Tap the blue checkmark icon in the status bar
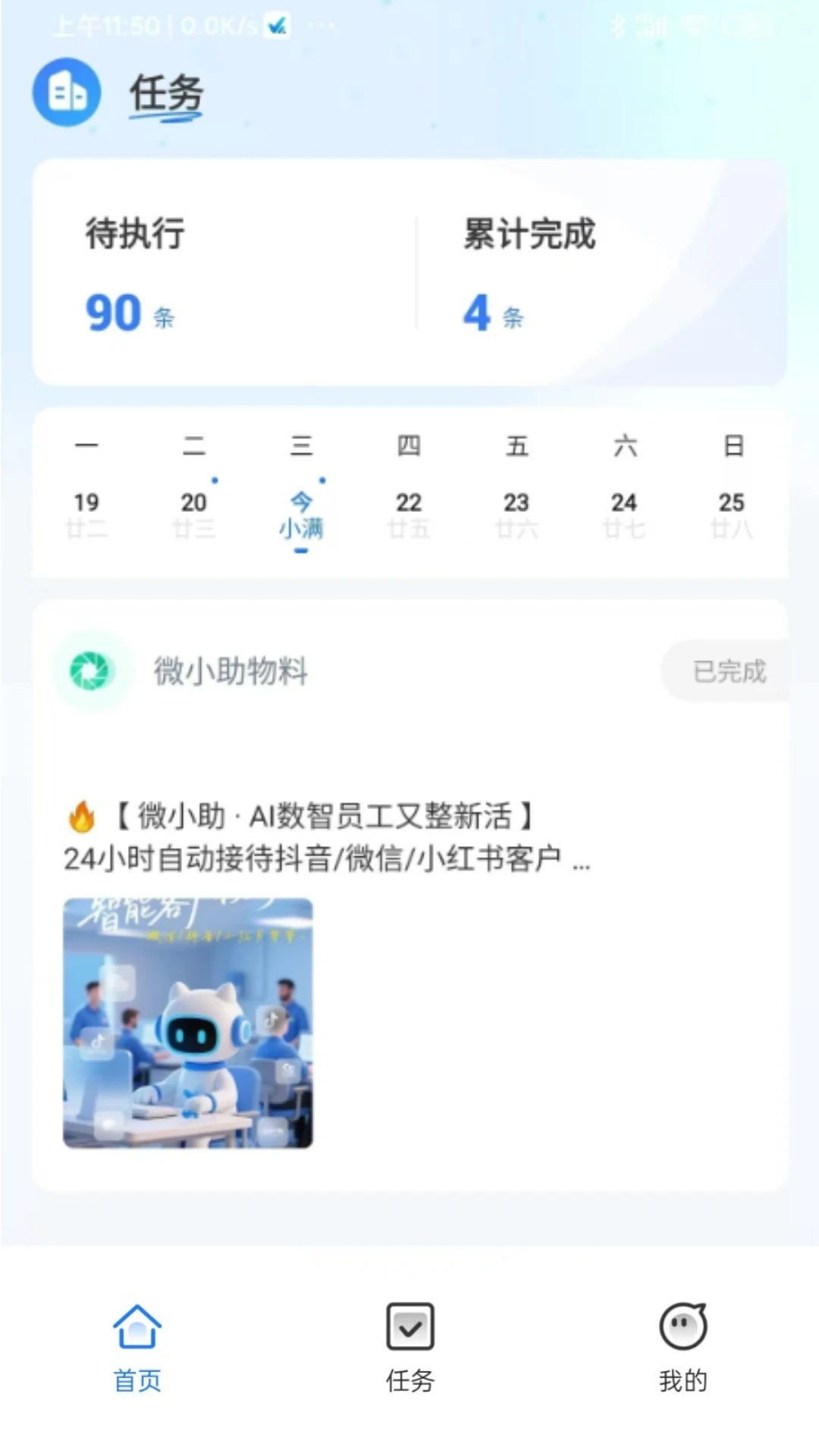The image size is (819, 1456). [x=277, y=25]
